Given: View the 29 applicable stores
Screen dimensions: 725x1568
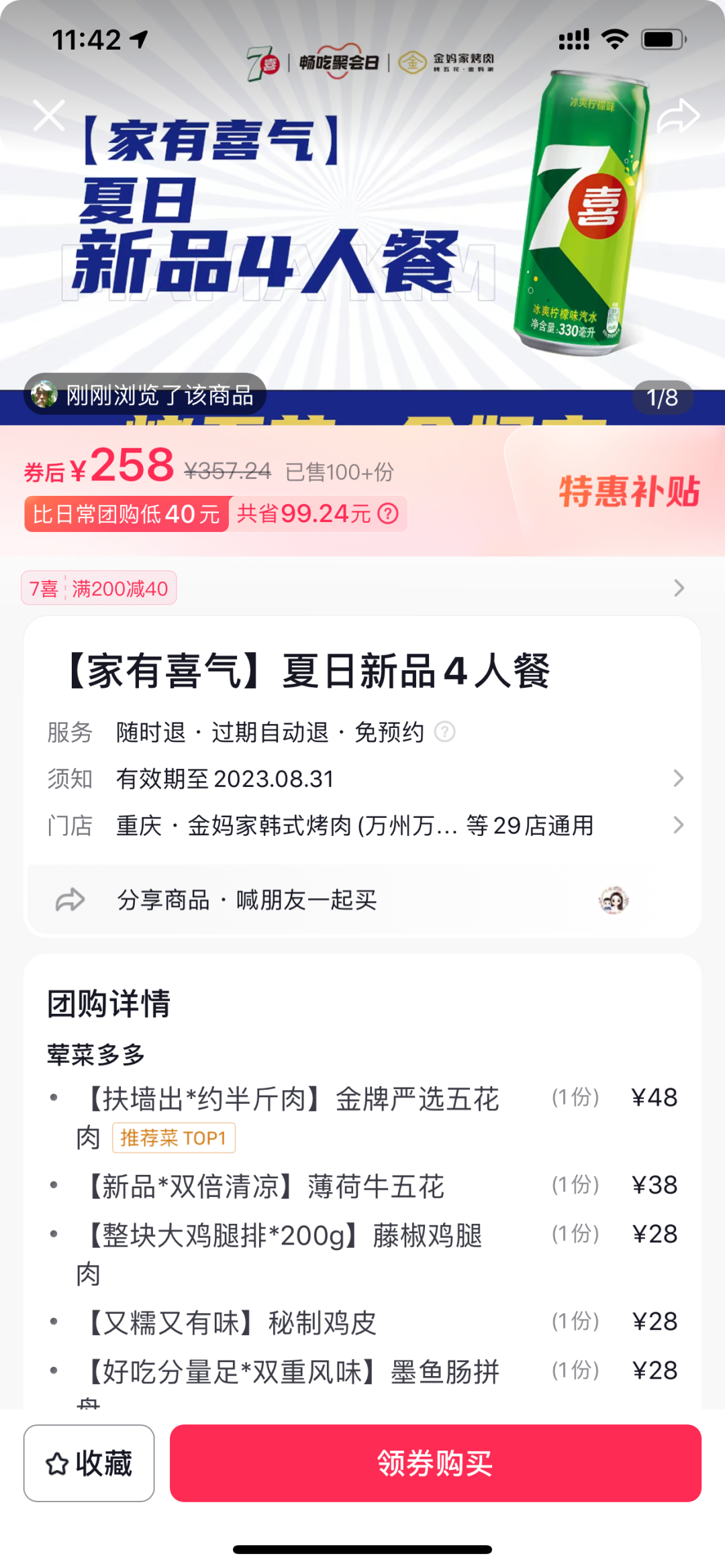Looking at the screenshot, I should [x=362, y=825].
